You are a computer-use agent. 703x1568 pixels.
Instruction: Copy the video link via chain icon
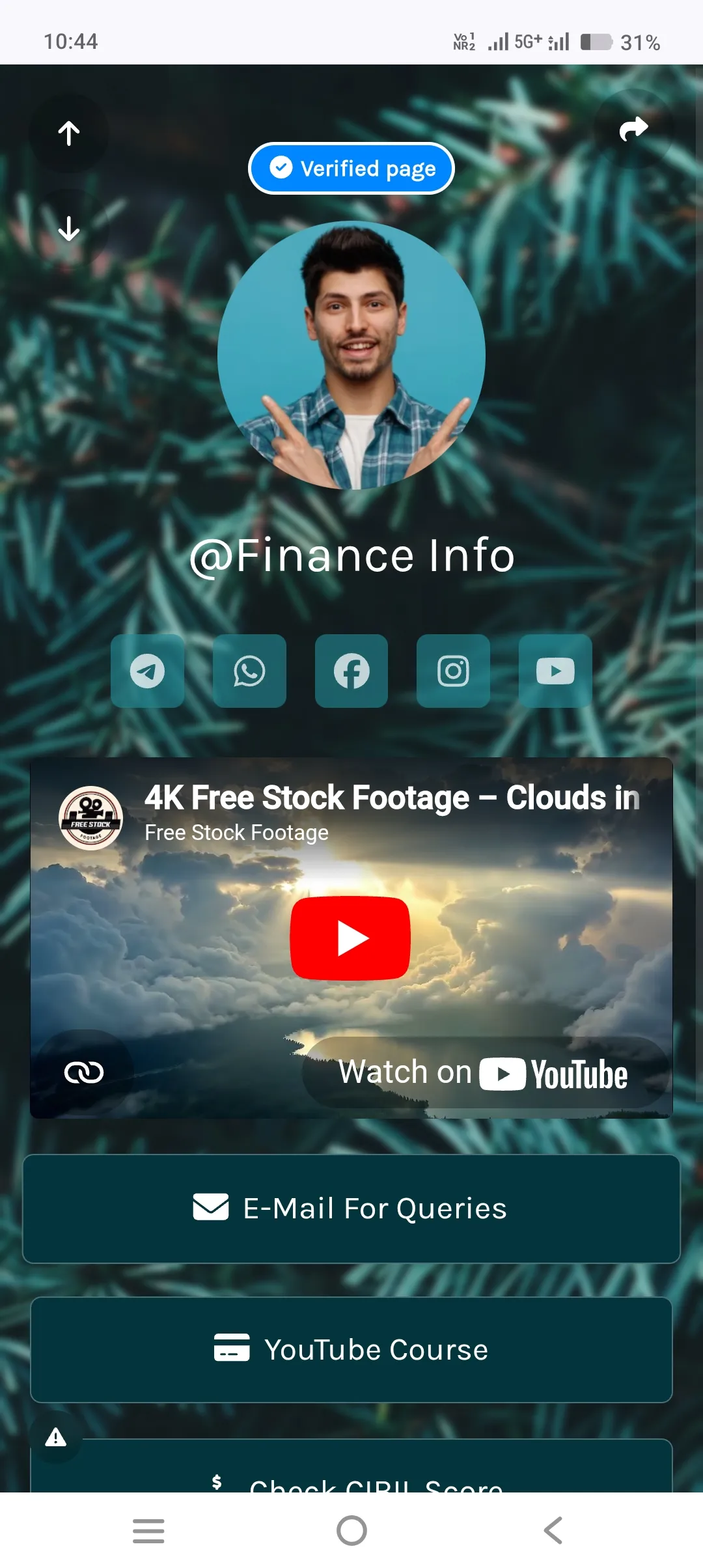[84, 1072]
